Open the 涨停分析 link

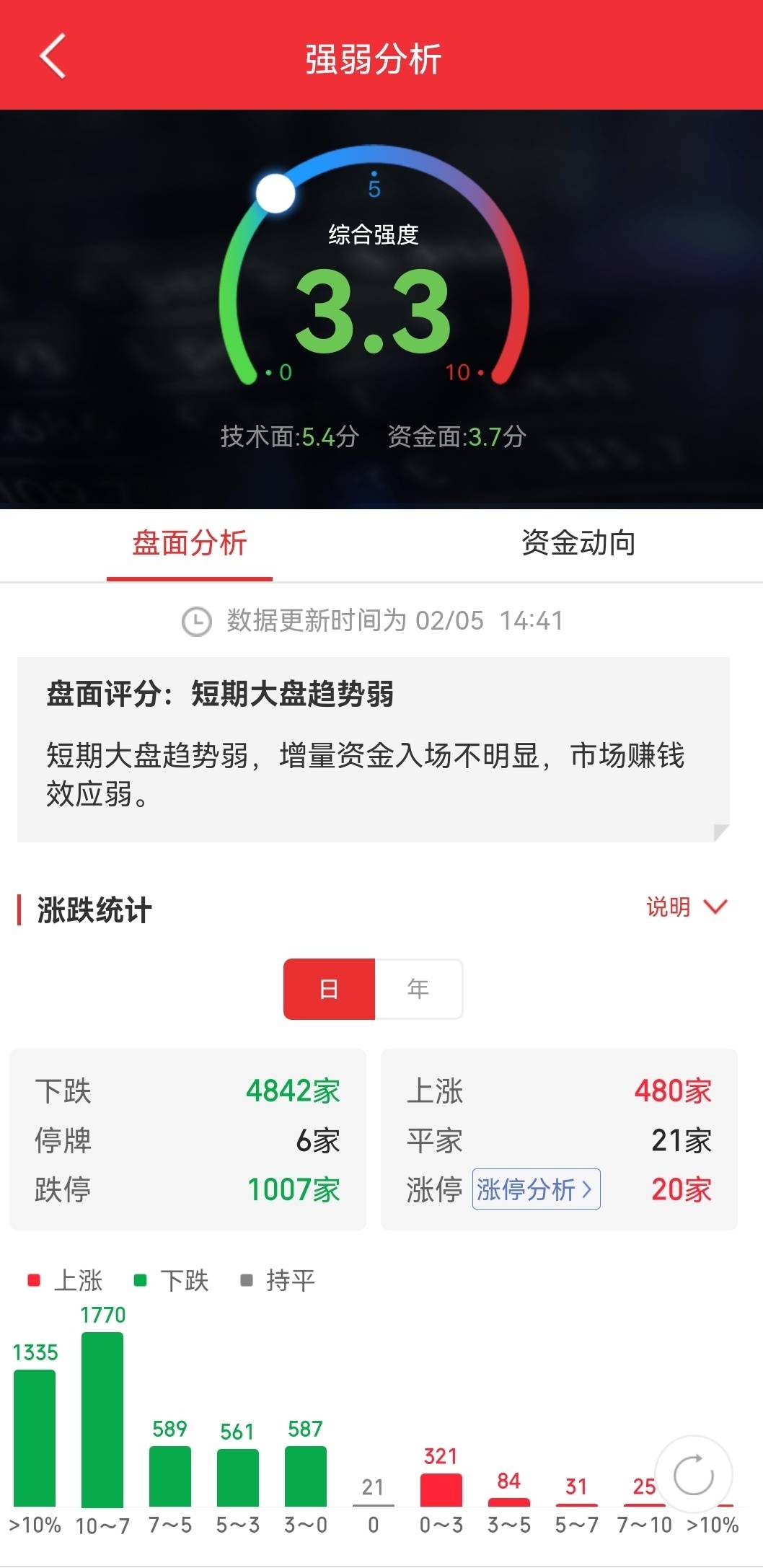[536, 1189]
